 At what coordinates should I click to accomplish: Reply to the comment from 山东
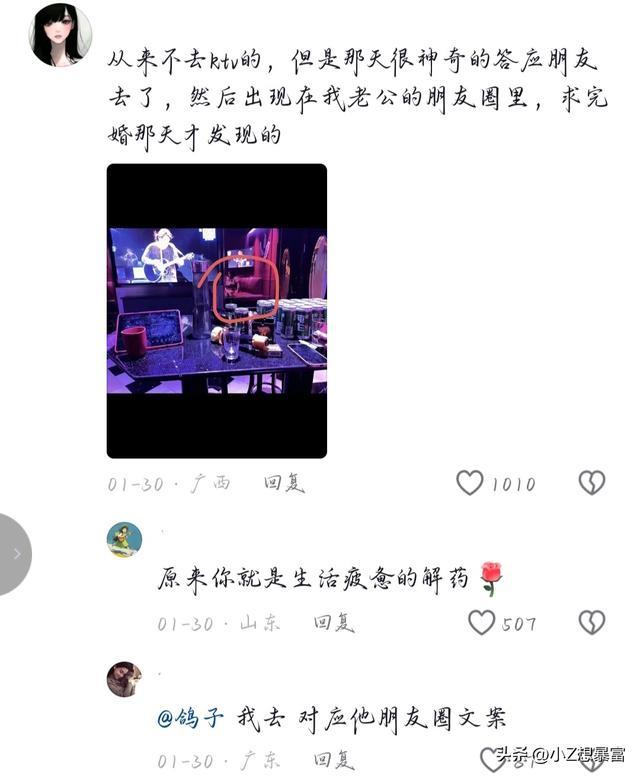pyautogui.click(x=334, y=623)
